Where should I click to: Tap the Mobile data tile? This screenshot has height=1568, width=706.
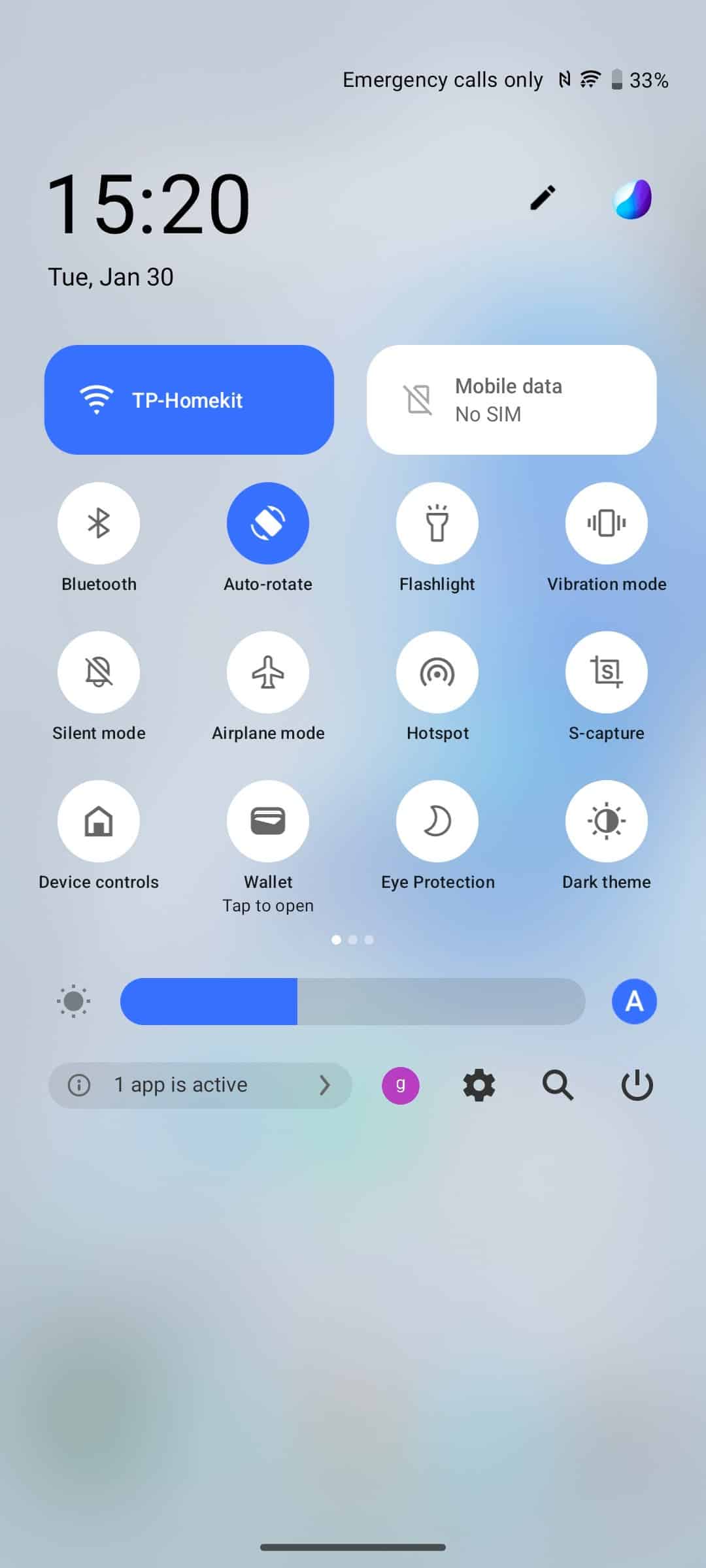[511, 400]
